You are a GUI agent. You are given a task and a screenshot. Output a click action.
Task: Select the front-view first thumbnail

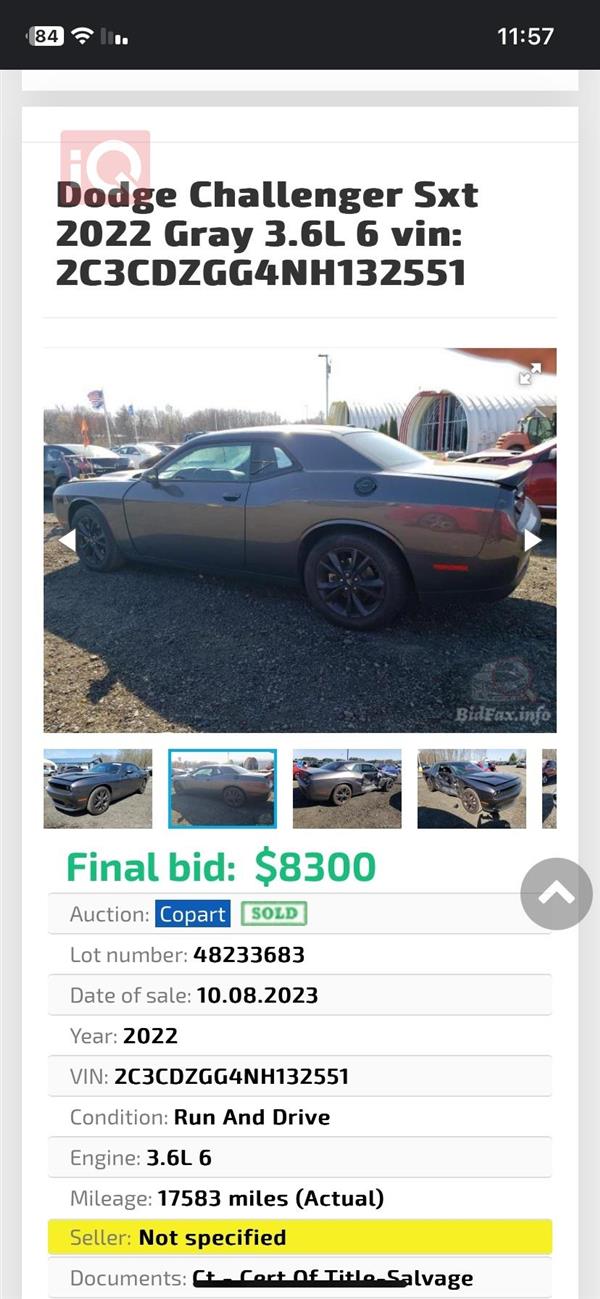pyautogui.click(x=98, y=789)
